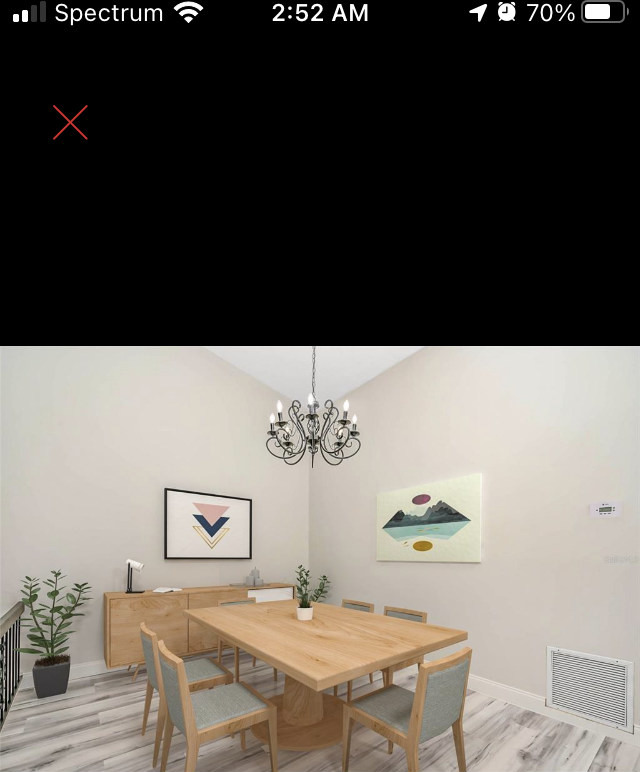Tap the dining room photo
Viewport: 640px width, 772px height.
[320, 559]
